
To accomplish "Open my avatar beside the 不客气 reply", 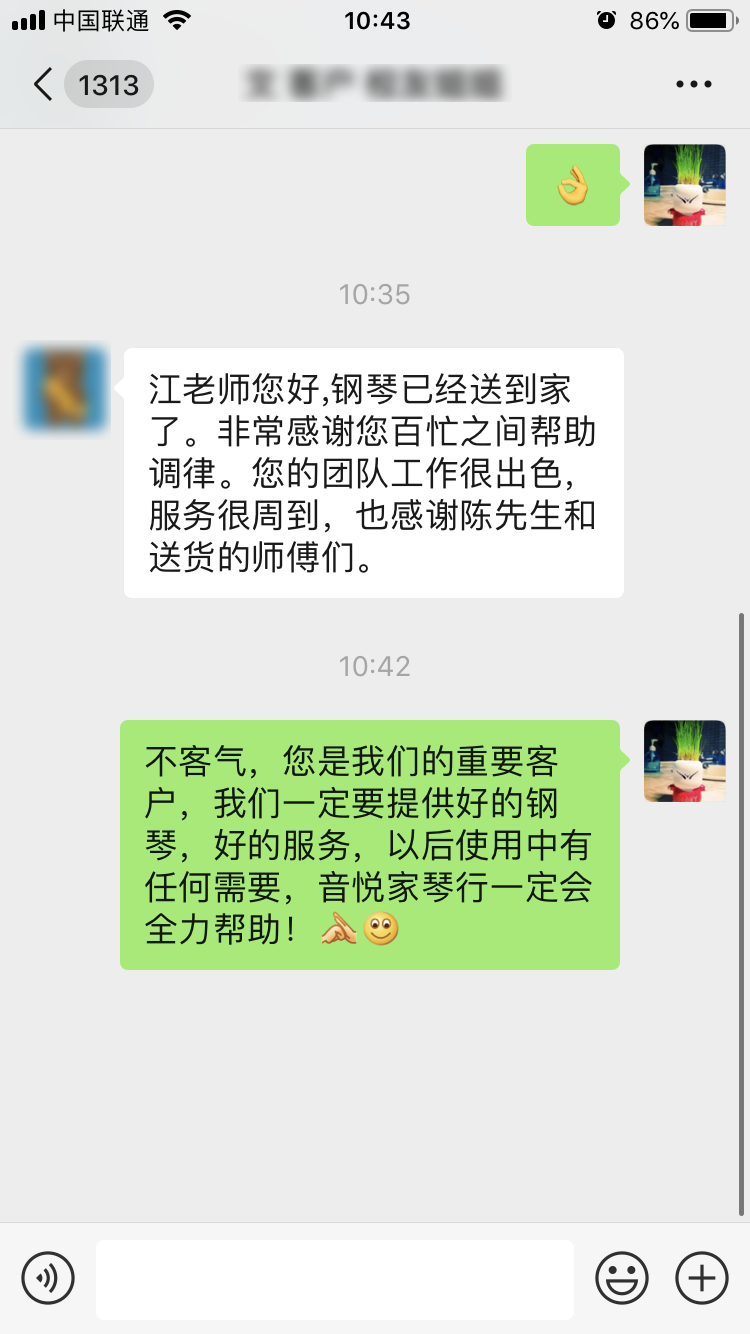I will pyautogui.click(x=685, y=761).
